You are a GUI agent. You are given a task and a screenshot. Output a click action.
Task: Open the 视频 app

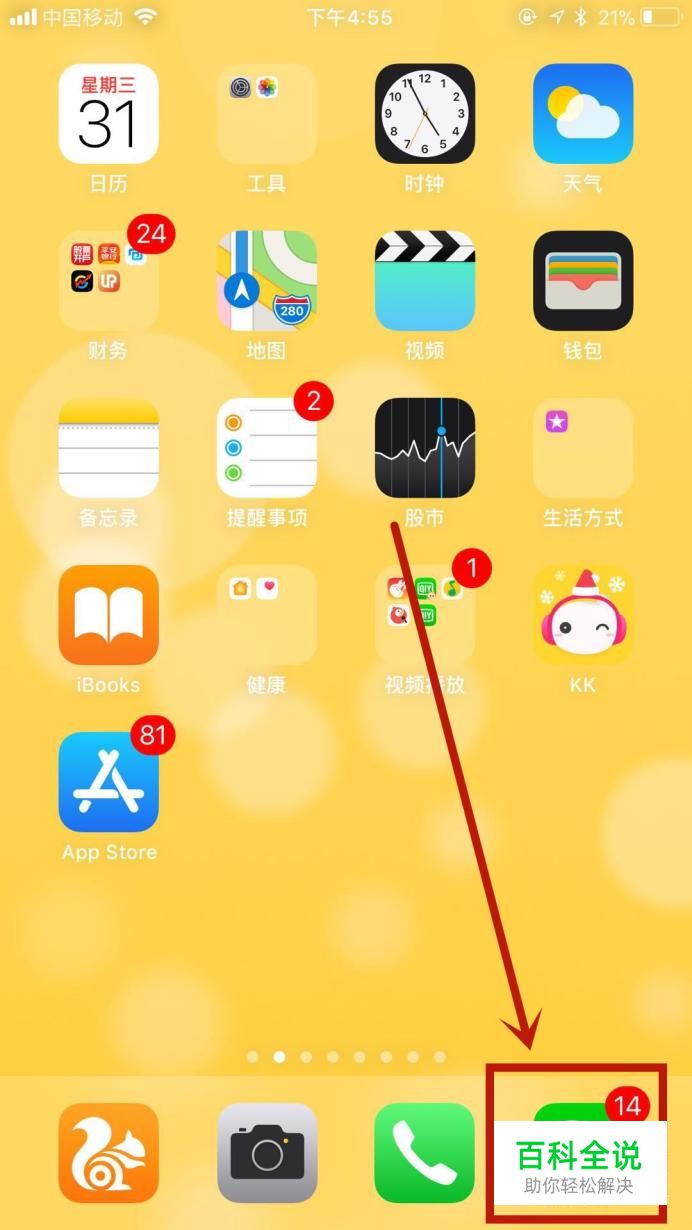coord(425,281)
